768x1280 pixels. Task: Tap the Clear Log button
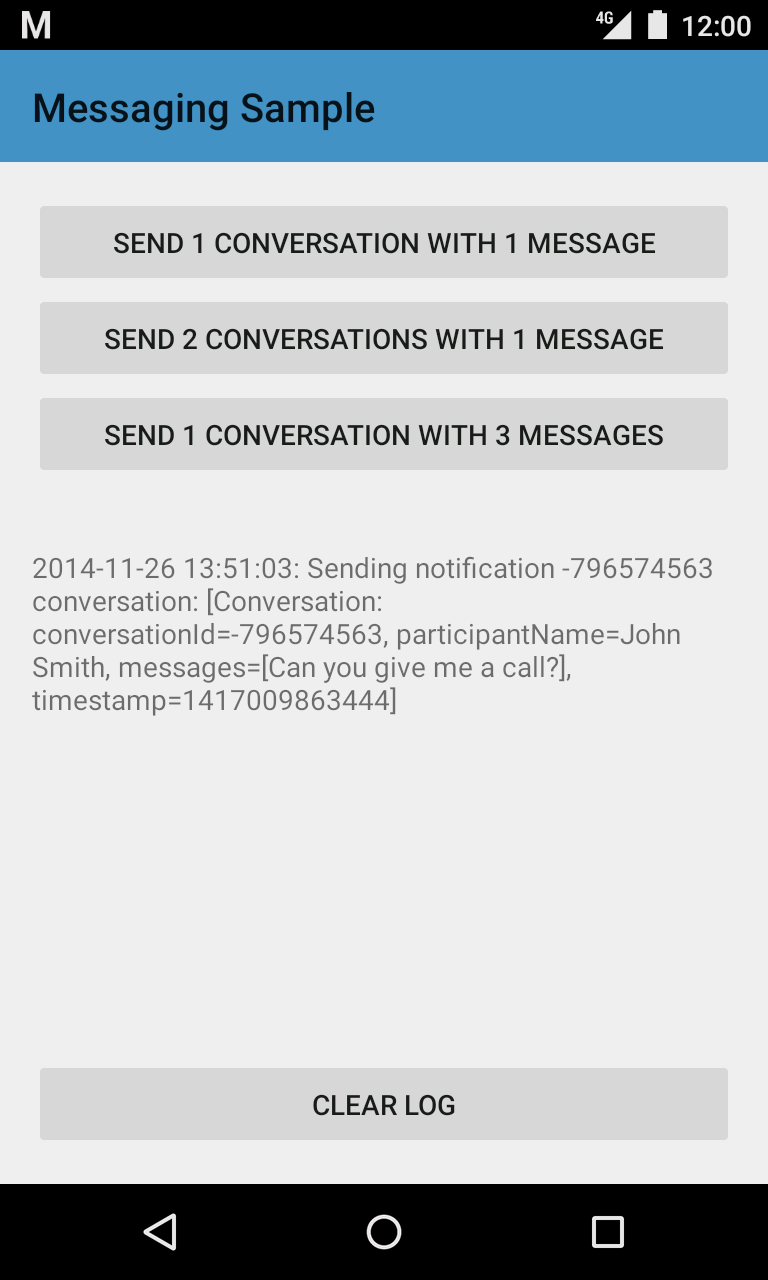pyautogui.click(x=384, y=1104)
